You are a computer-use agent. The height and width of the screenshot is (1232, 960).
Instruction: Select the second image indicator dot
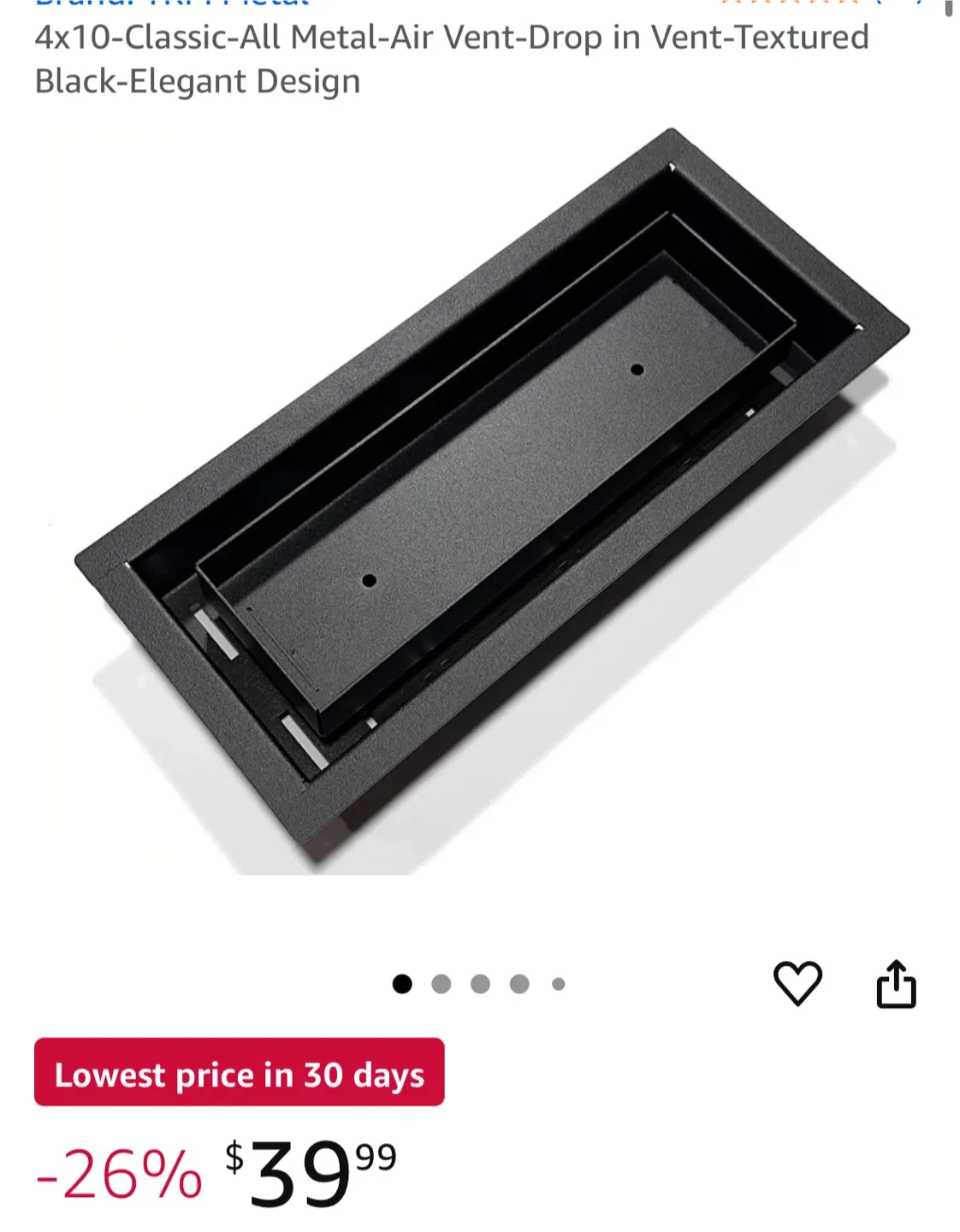tap(441, 983)
